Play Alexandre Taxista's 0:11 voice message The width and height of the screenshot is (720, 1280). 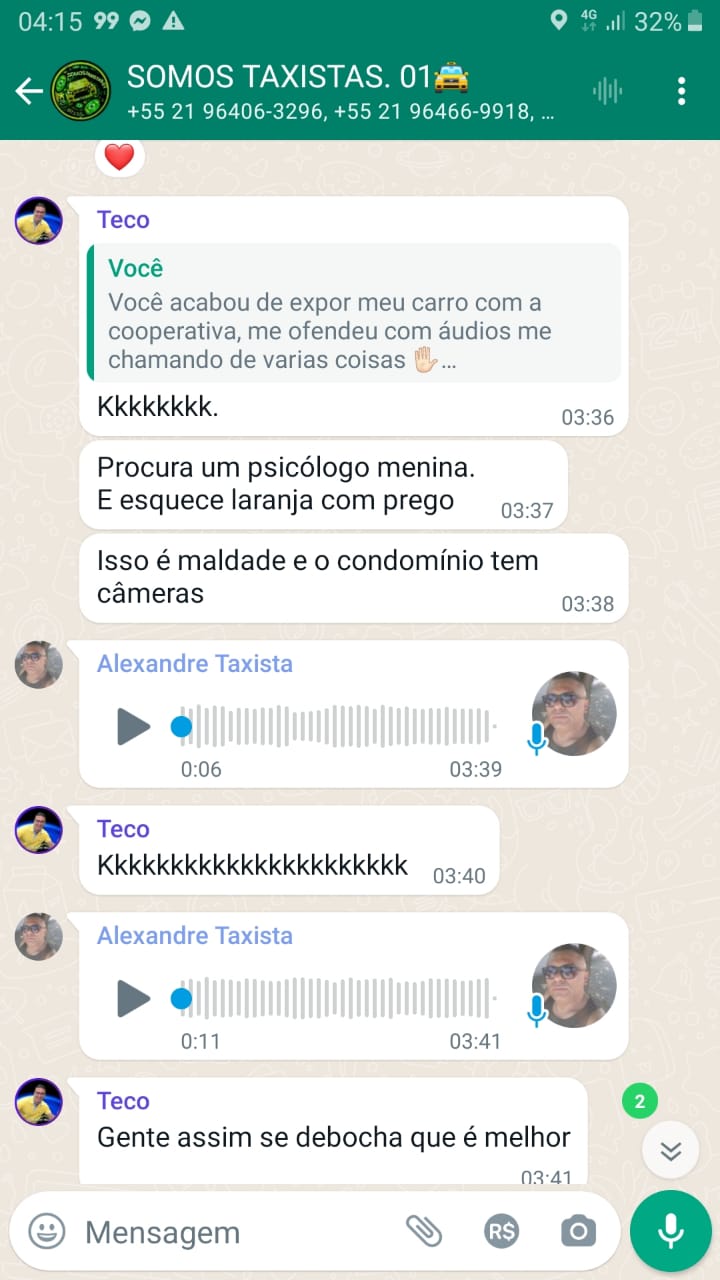(x=133, y=998)
